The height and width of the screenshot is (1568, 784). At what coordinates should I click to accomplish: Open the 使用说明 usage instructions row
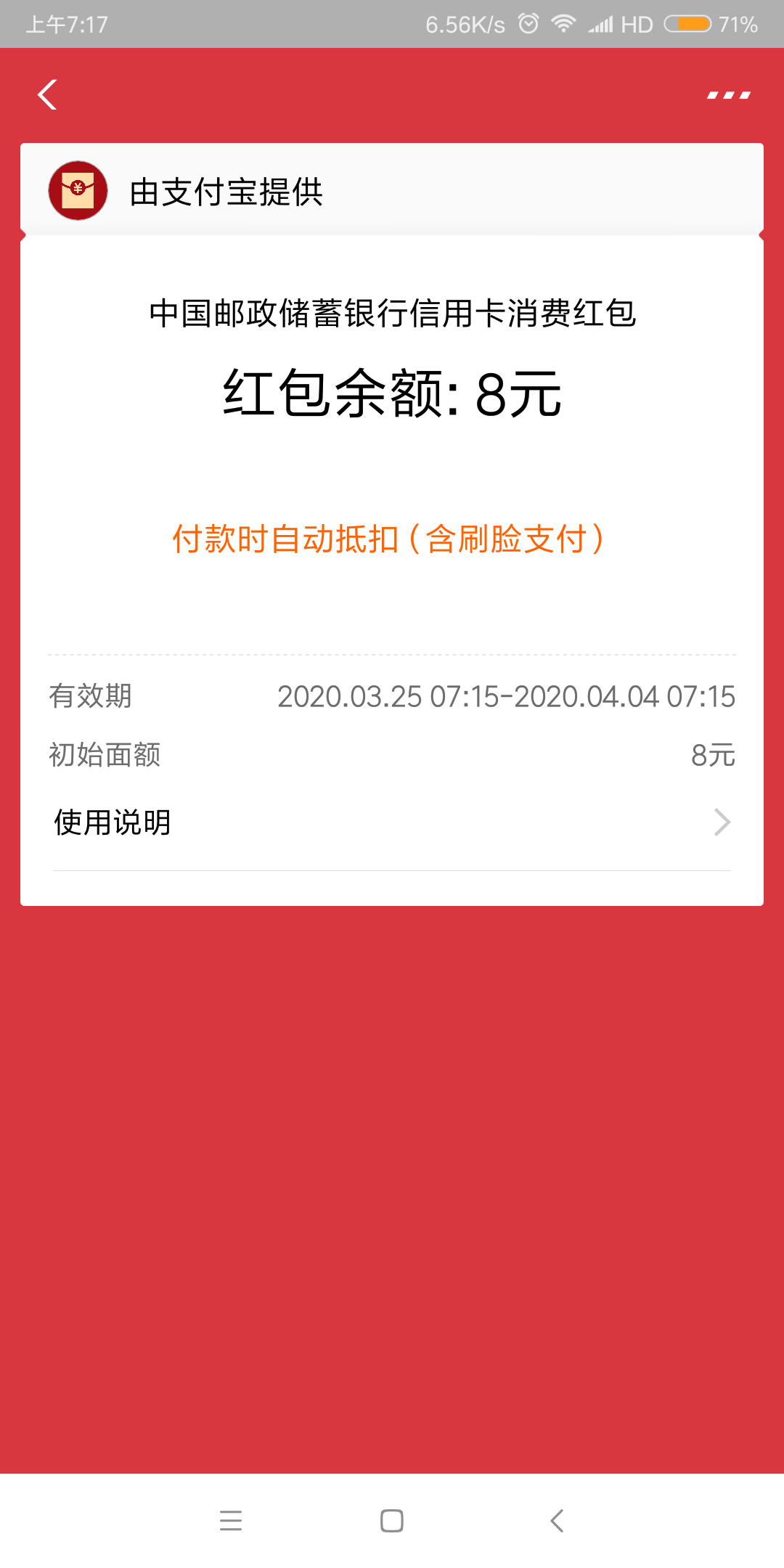pos(392,822)
